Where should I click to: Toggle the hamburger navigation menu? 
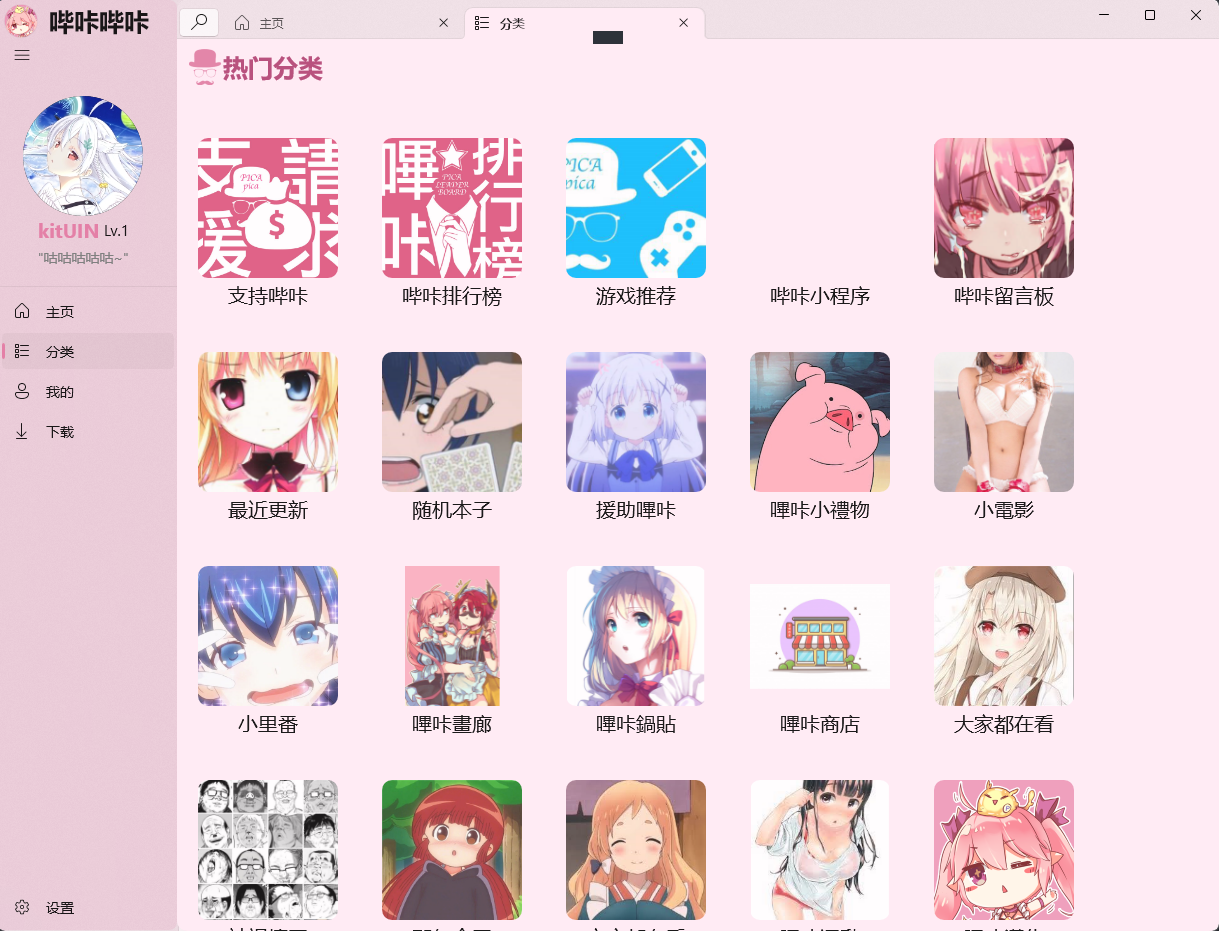pyautogui.click(x=22, y=55)
